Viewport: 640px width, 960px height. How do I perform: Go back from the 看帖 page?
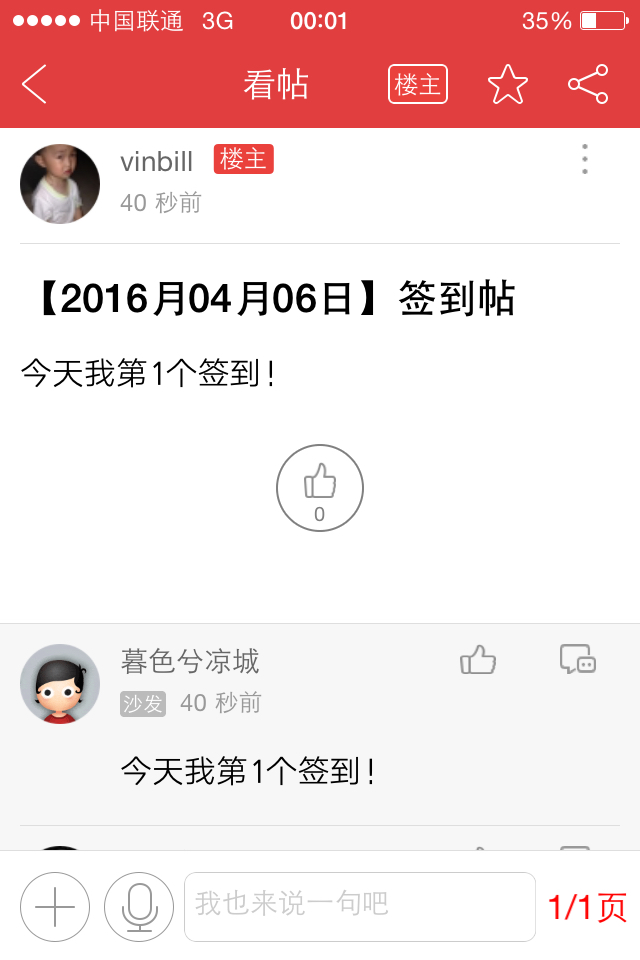pyautogui.click(x=35, y=85)
